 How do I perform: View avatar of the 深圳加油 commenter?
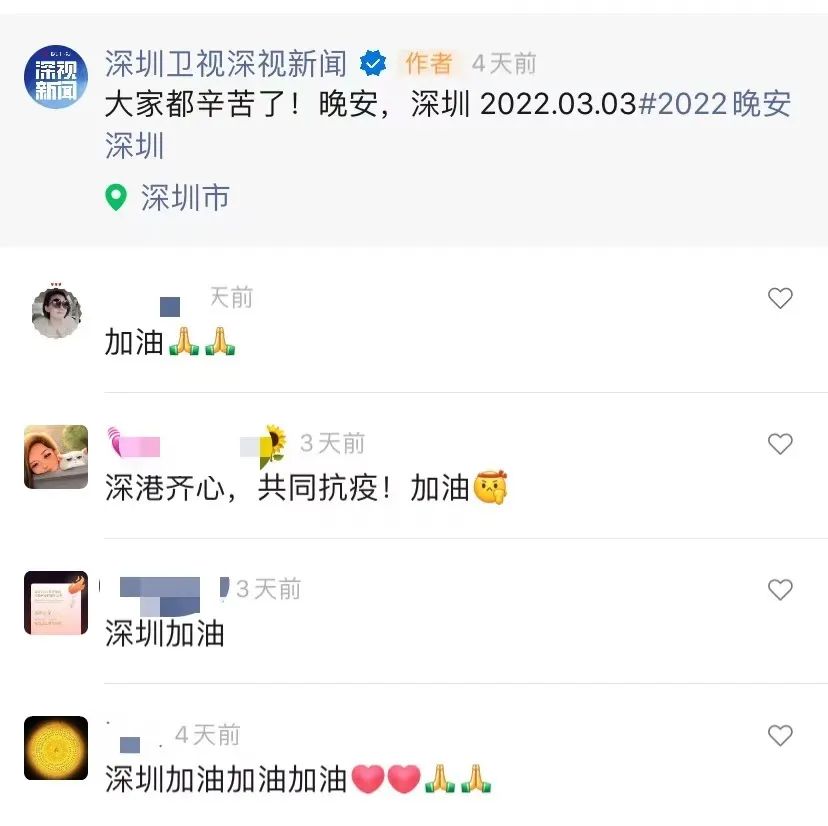click(56, 603)
